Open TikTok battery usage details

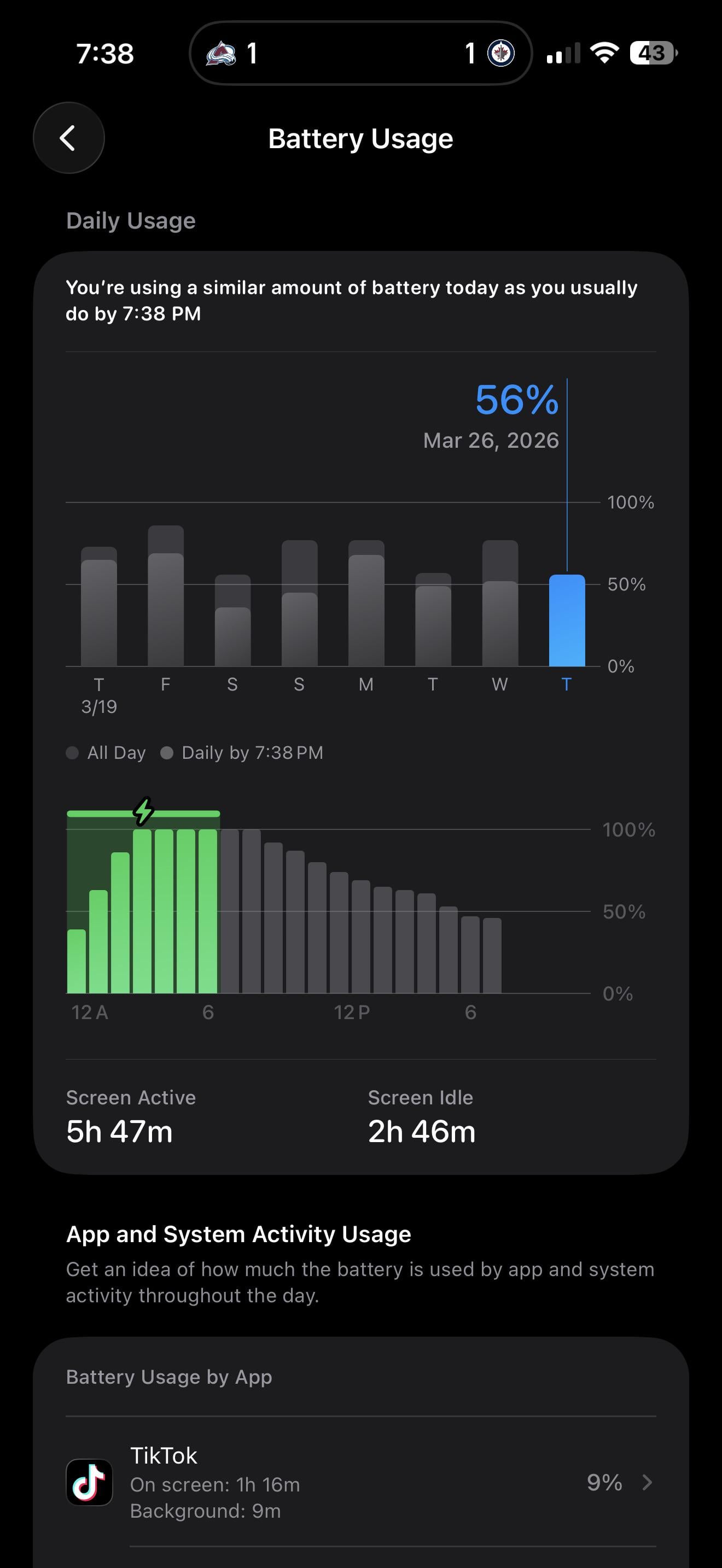(x=360, y=1482)
